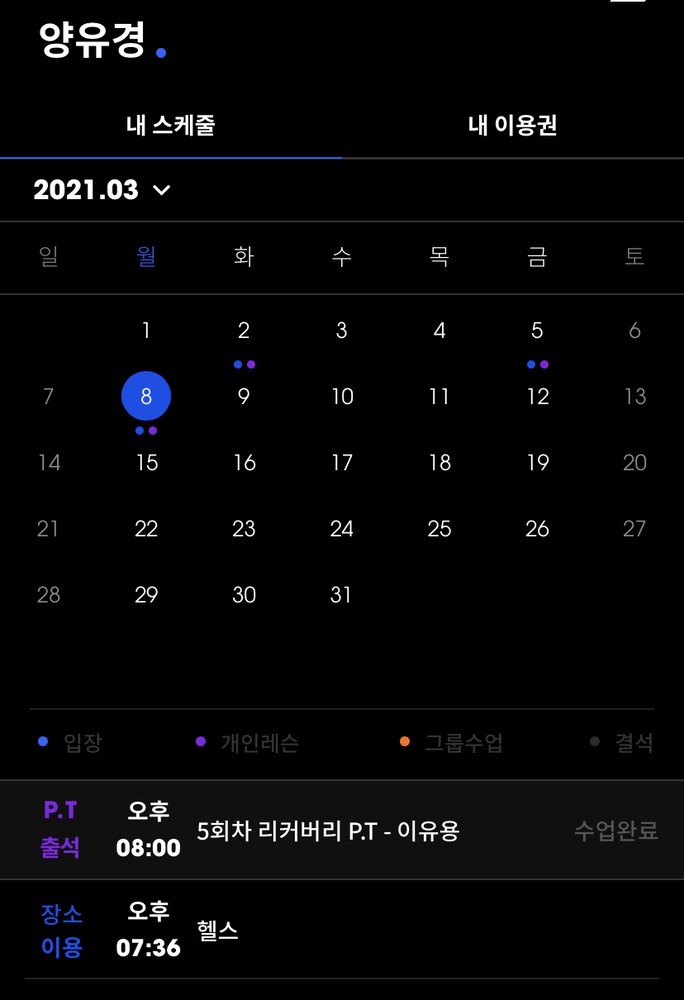This screenshot has width=684, height=1000.
Task: Open the 5회차 리커버리 P.T session entry
Action: click(x=328, y=831)
